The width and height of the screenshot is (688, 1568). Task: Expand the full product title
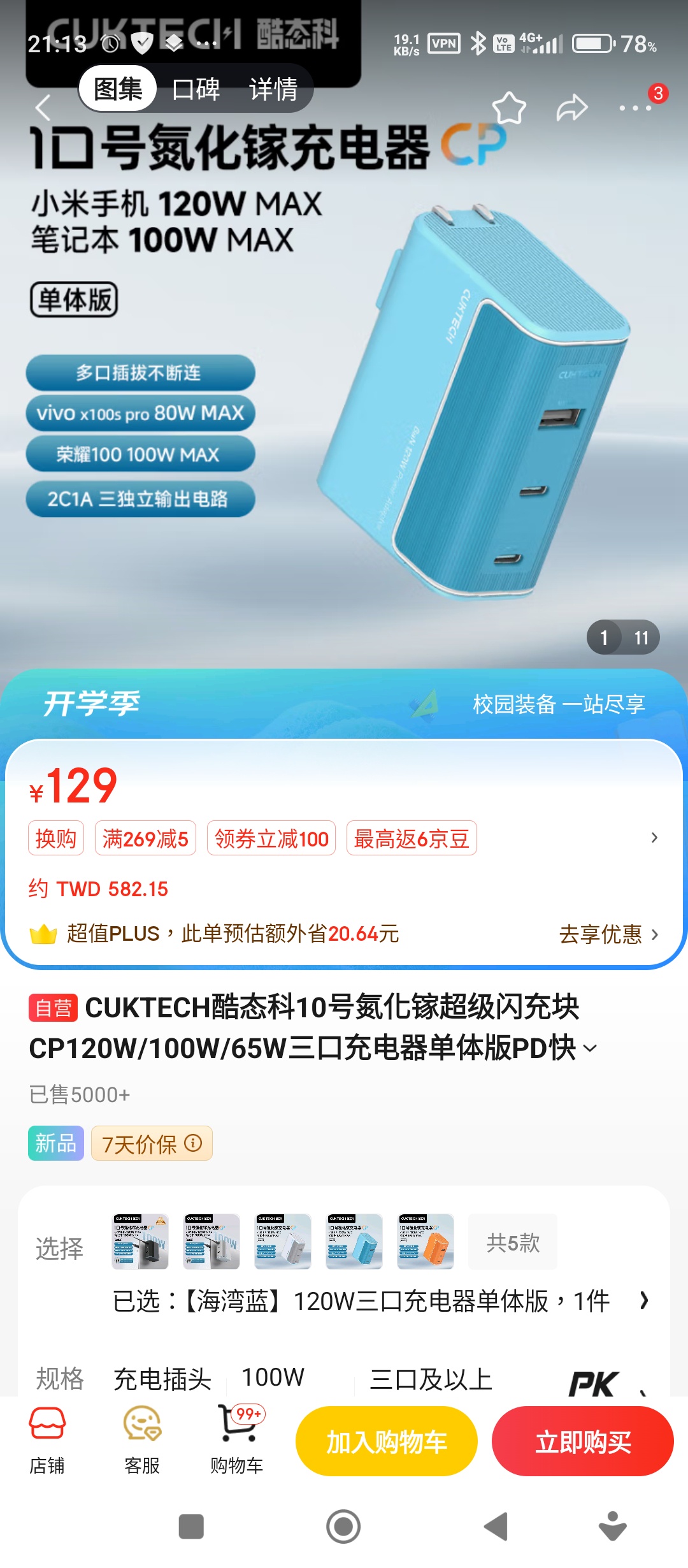(591, 1049)
